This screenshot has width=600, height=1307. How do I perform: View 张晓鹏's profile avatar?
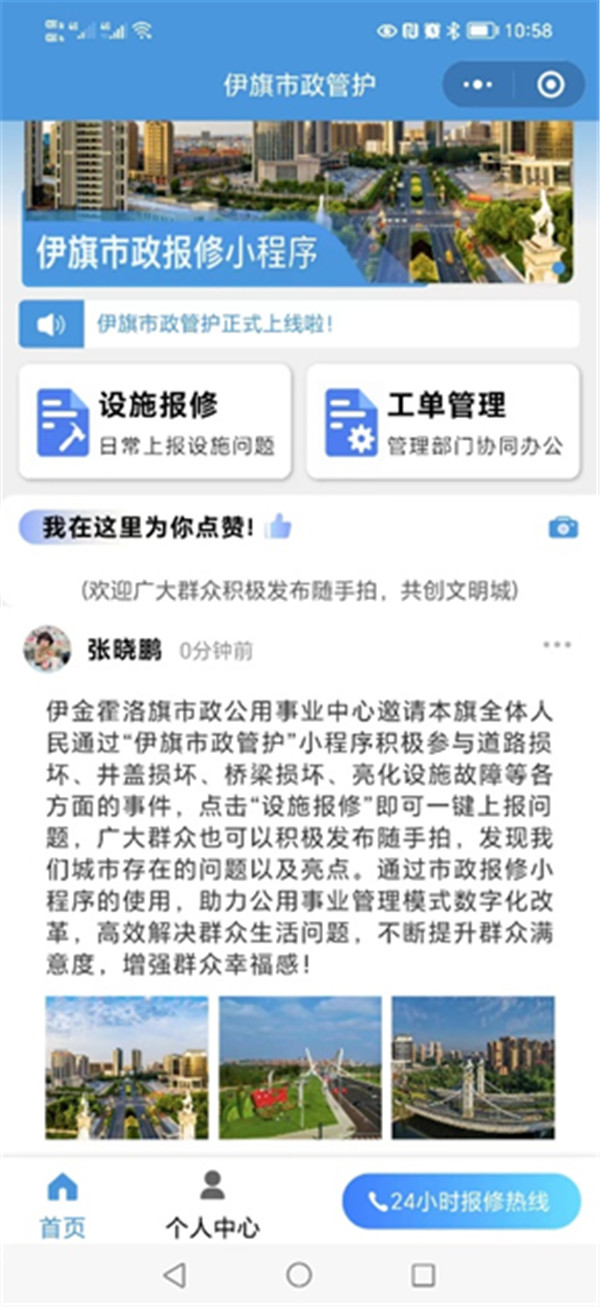(x=47, y=650)
